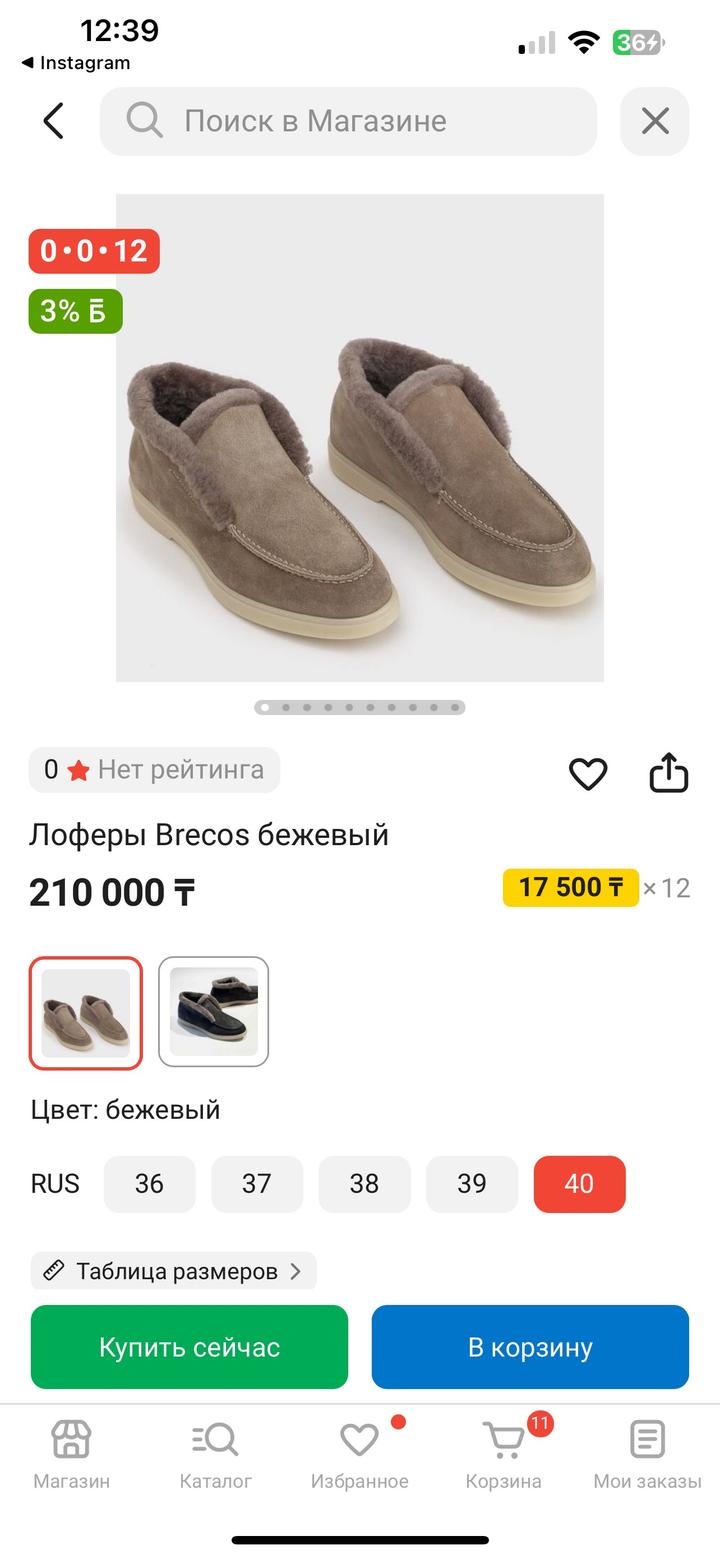This screenshot has width=720, height=1558.
Task: Tap В корзину to add to cart
Action: click(530, 1346)
